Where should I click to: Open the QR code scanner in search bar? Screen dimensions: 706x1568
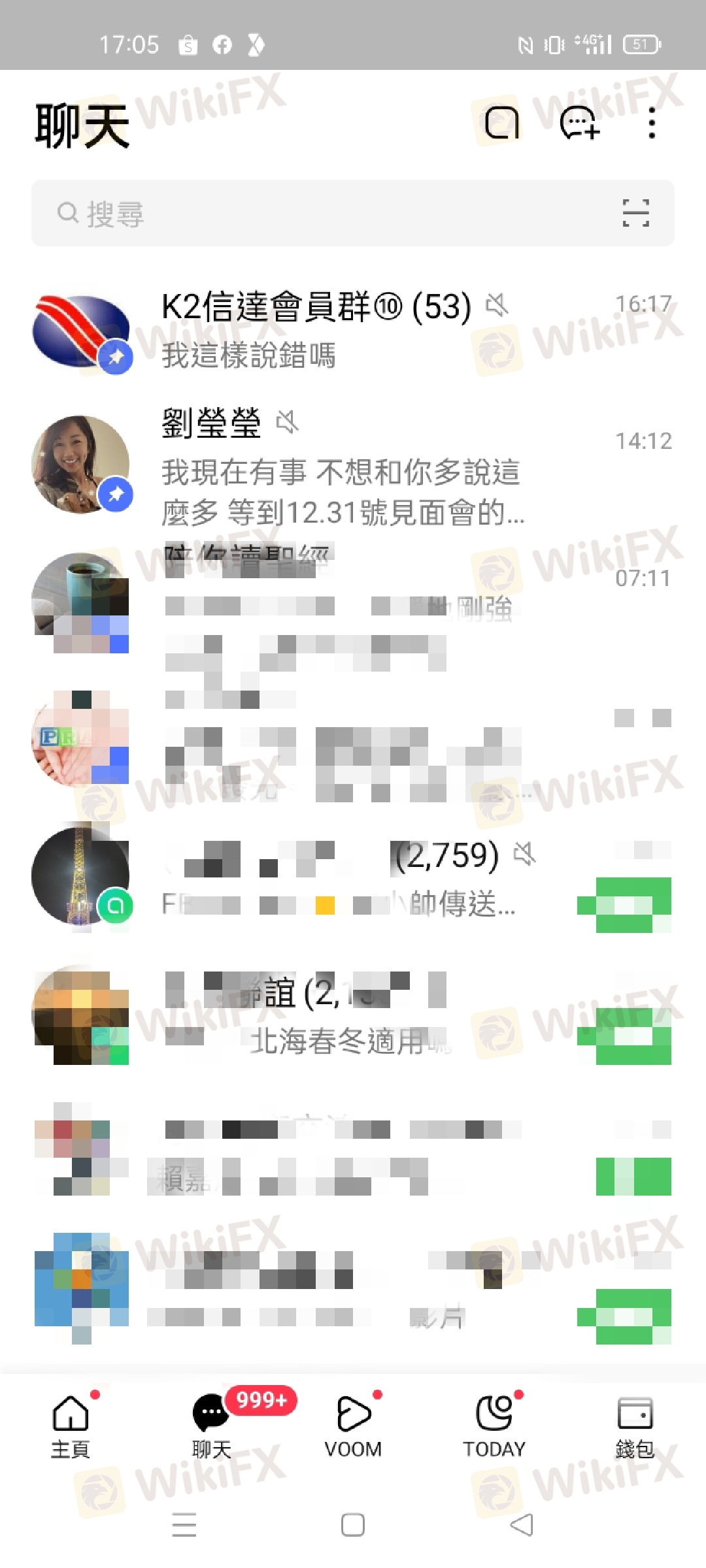pos(635,213)
